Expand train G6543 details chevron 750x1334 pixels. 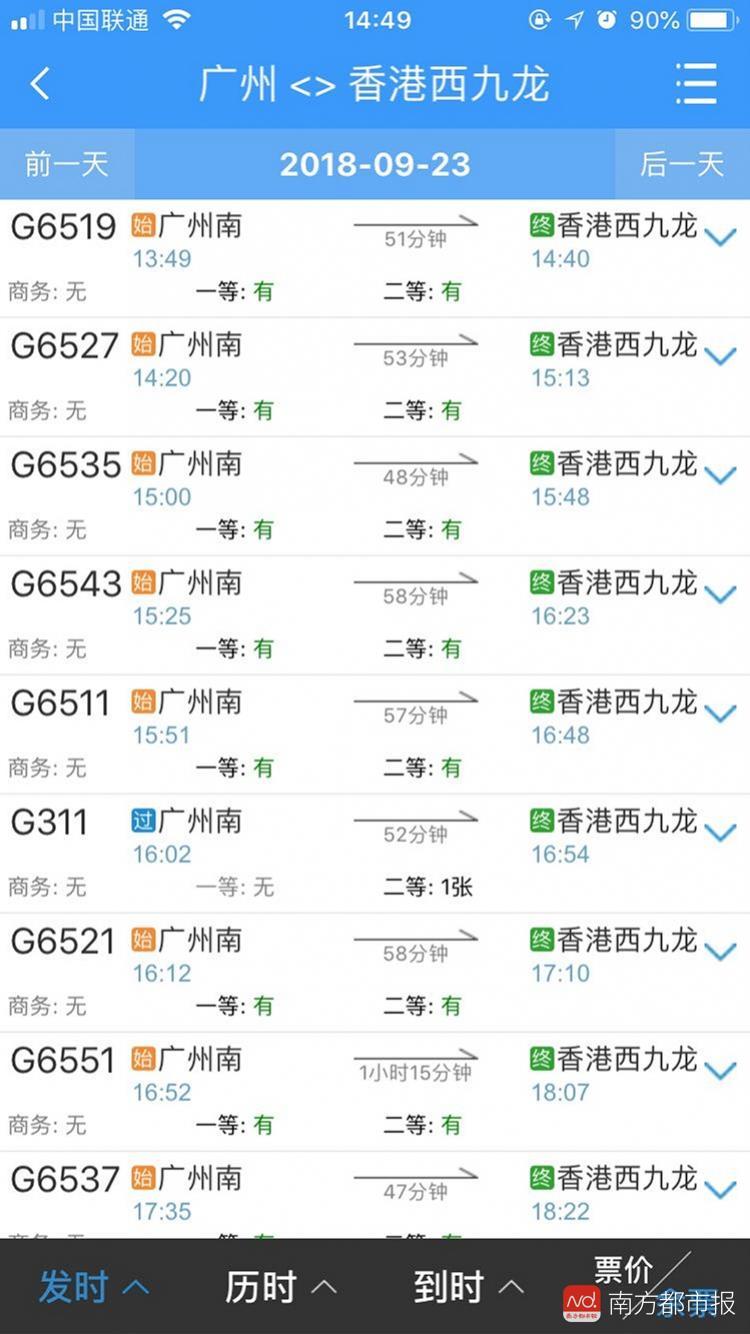[x=720, y=595]
